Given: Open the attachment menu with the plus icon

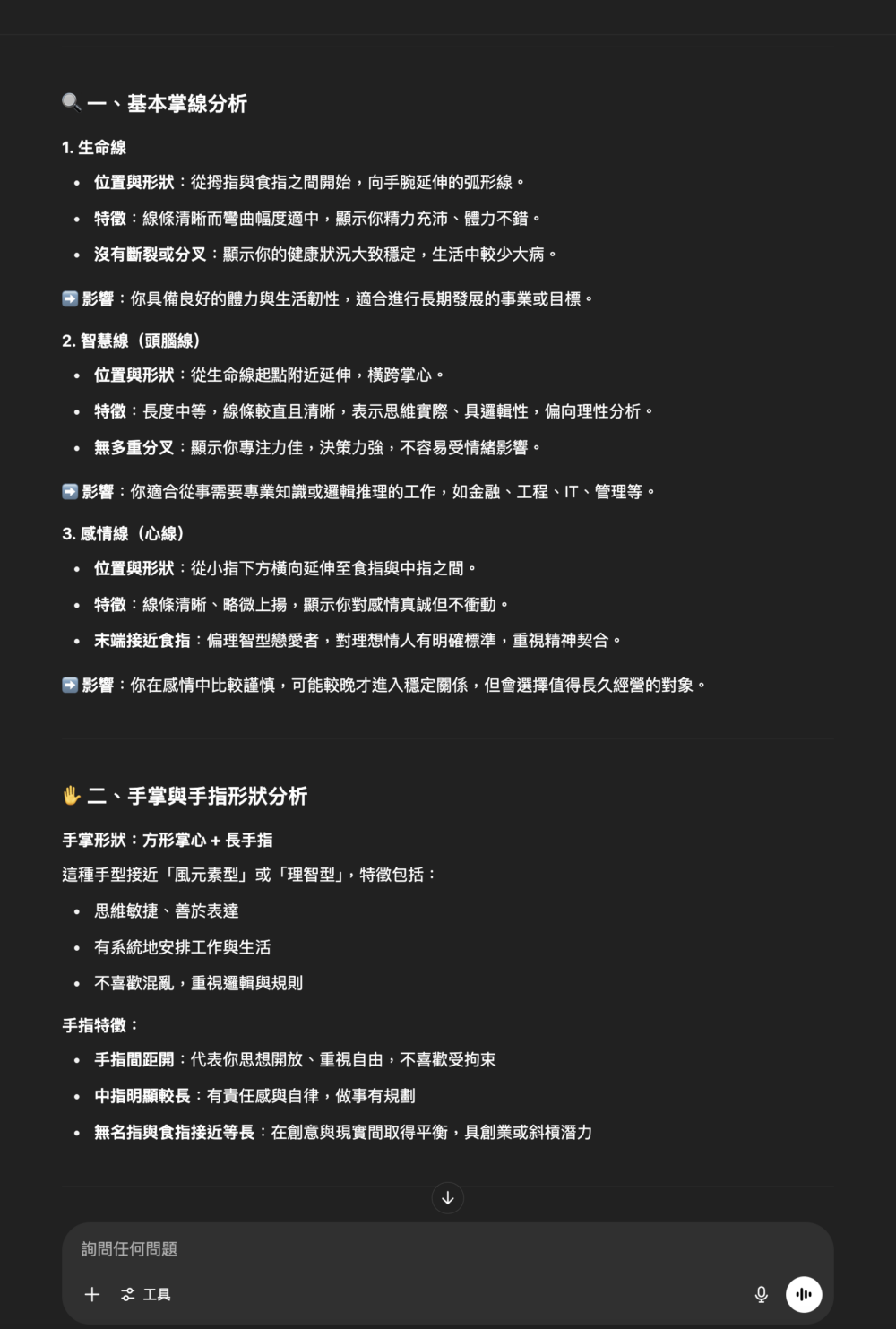Looking at the screenshot, I should 90,1294.
